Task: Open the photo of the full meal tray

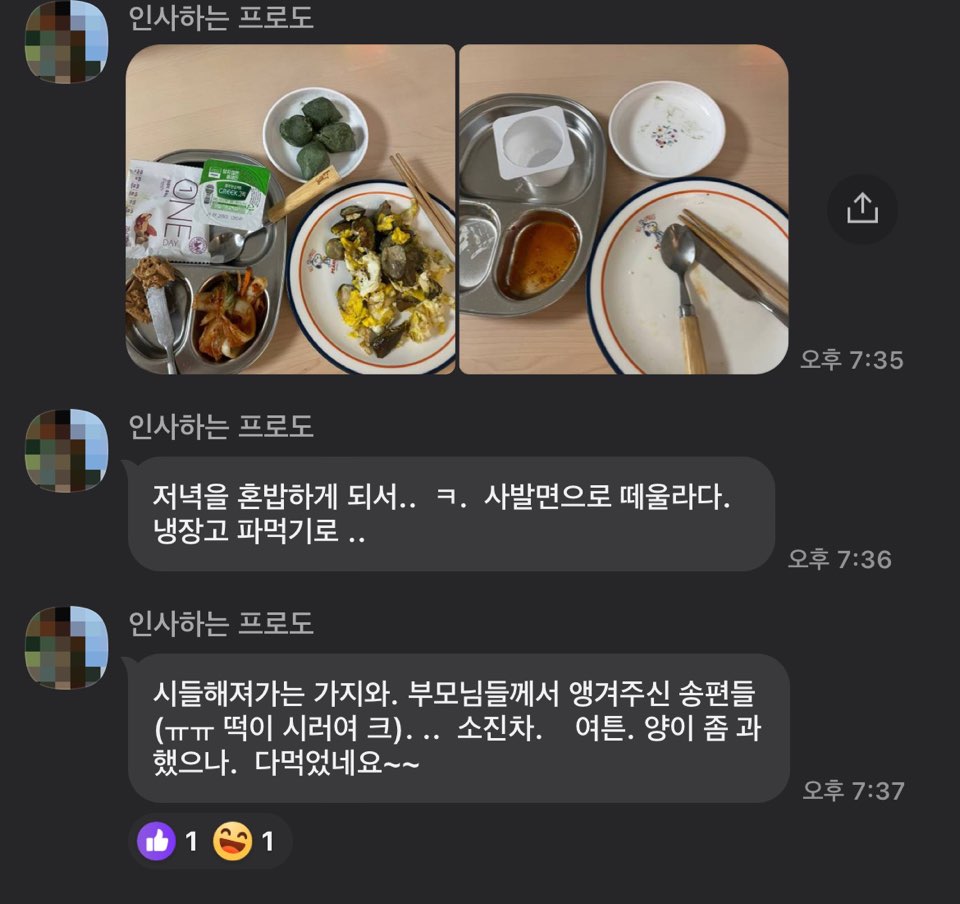Action: [x=290, y=209]
